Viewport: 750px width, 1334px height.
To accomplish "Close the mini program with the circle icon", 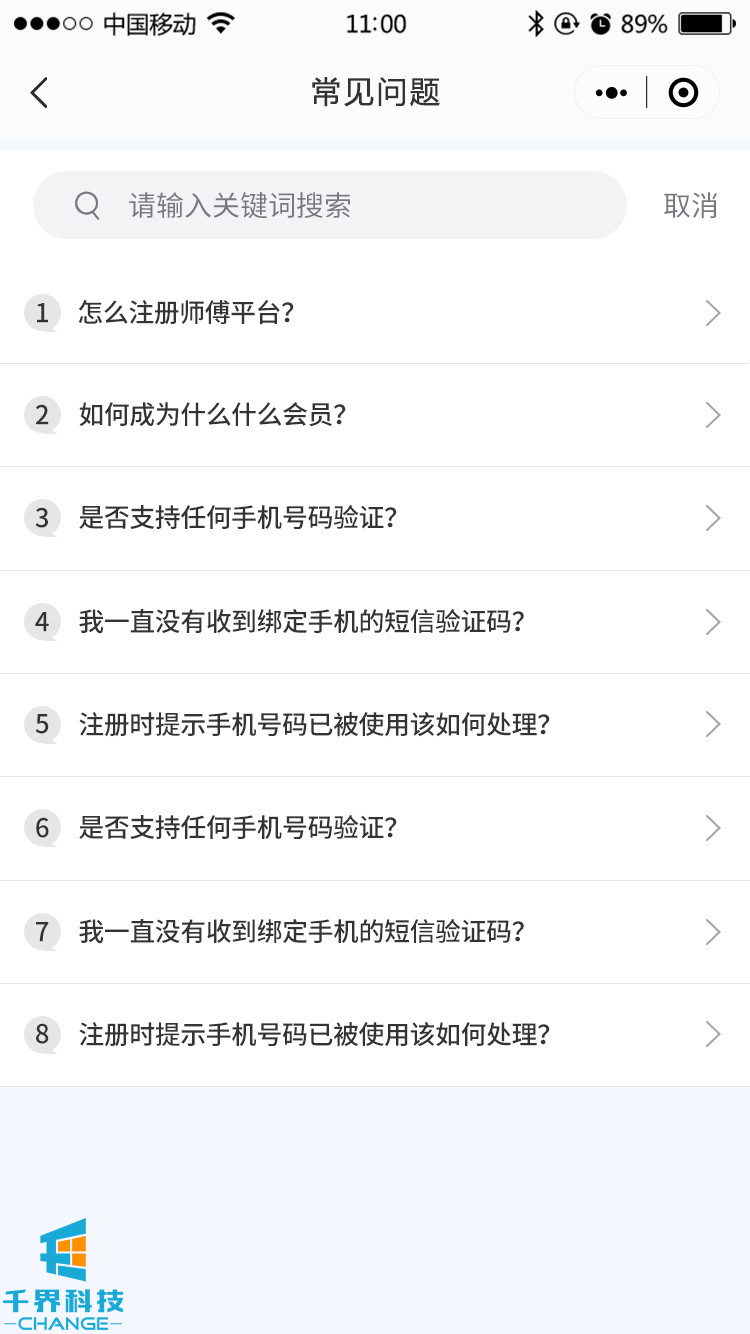I will (683, 93).
